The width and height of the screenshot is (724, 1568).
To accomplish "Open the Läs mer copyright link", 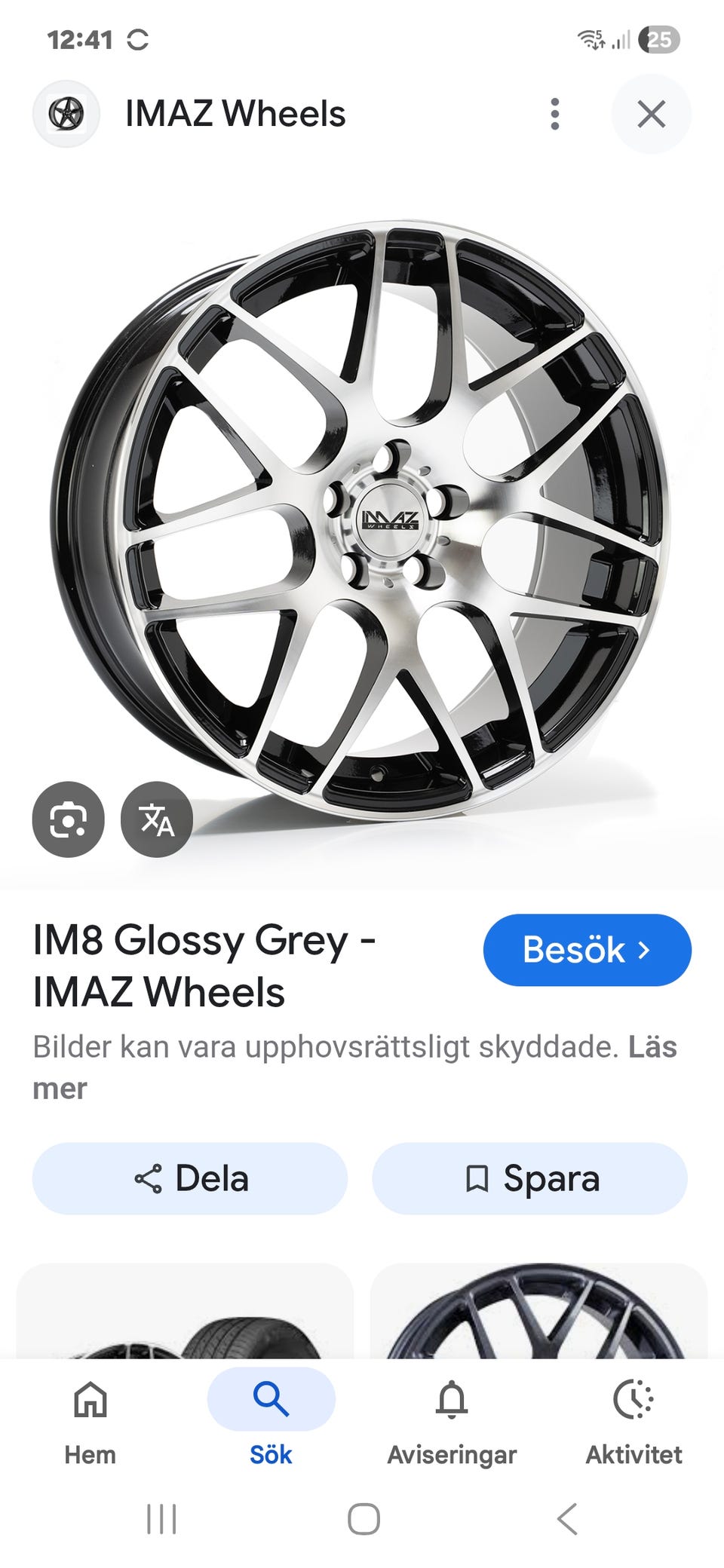I will click(x=60, y=1089).
